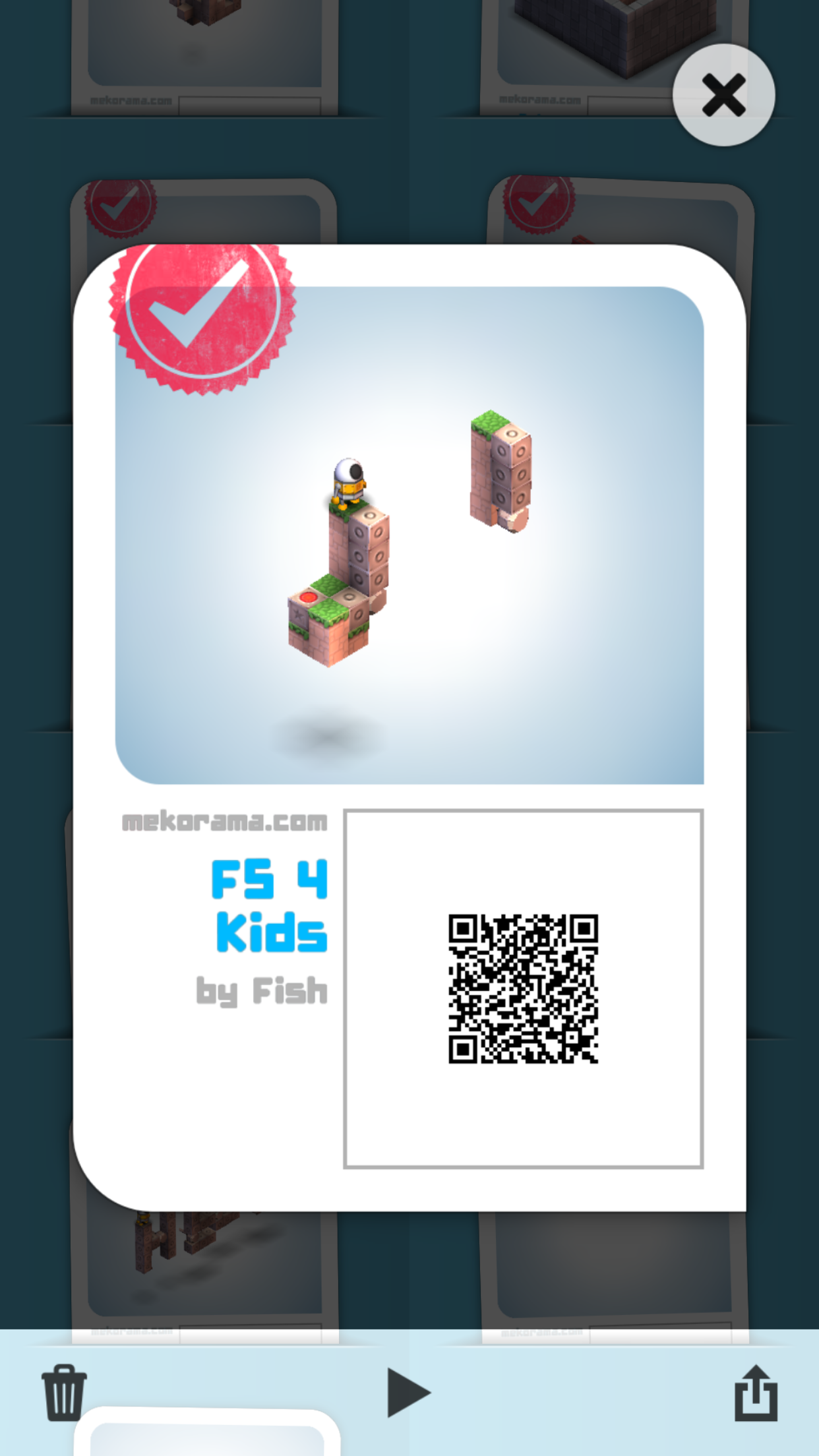The height and width of the screenshot is (1456, 819).
Task: Close the FS 4 Kids level card
Action: 723,96
